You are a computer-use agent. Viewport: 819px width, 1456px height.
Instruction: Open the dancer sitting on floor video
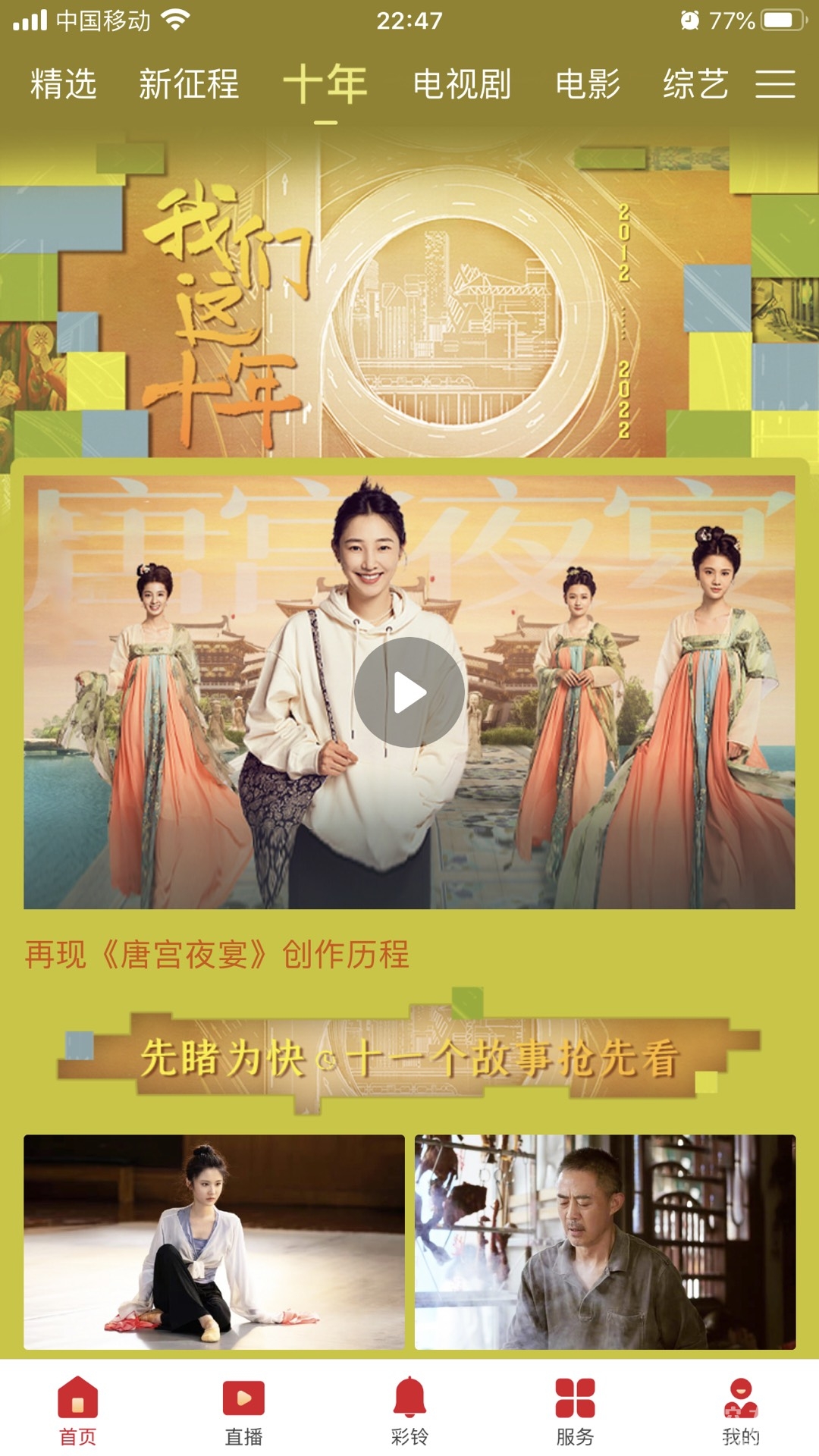(214, 1241)
